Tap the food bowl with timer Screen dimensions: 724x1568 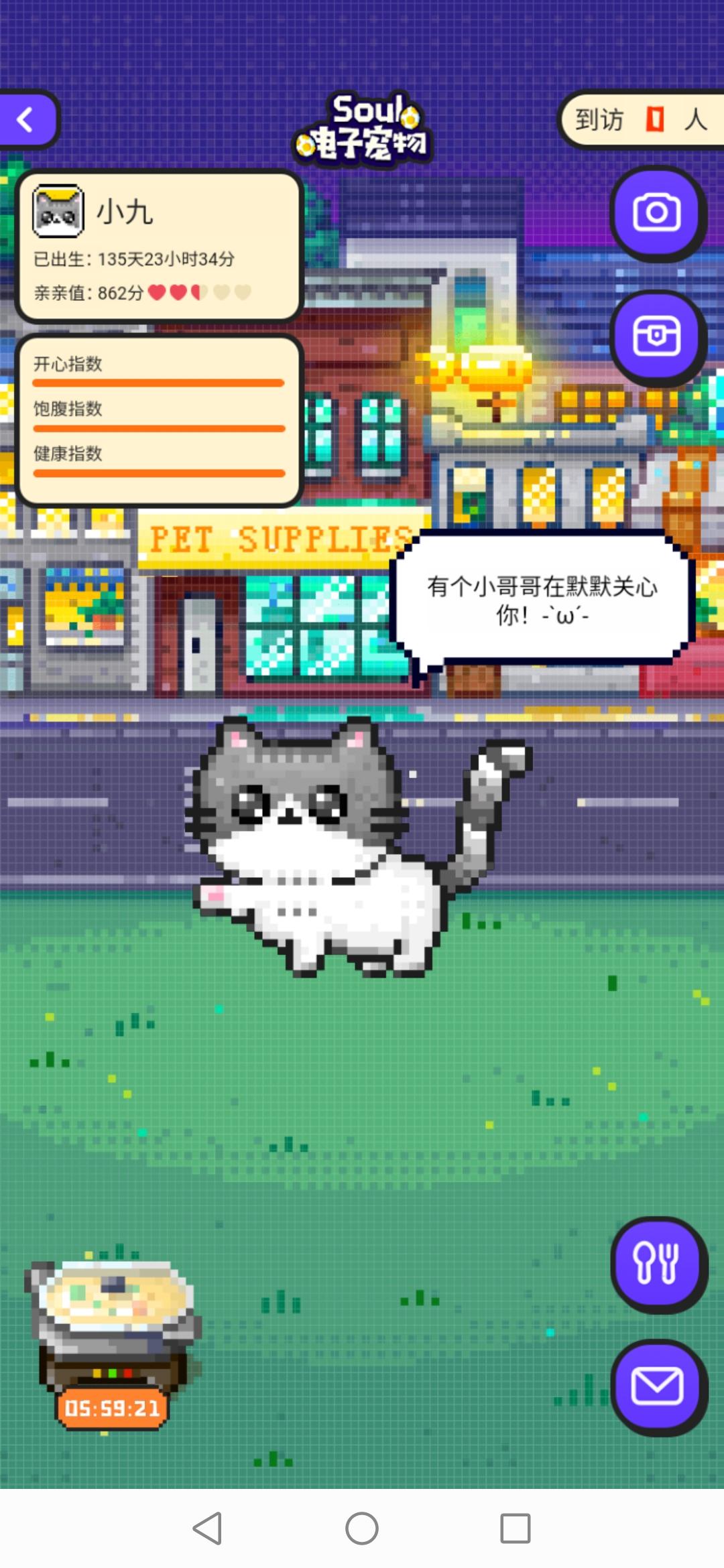pos(113,1344)
